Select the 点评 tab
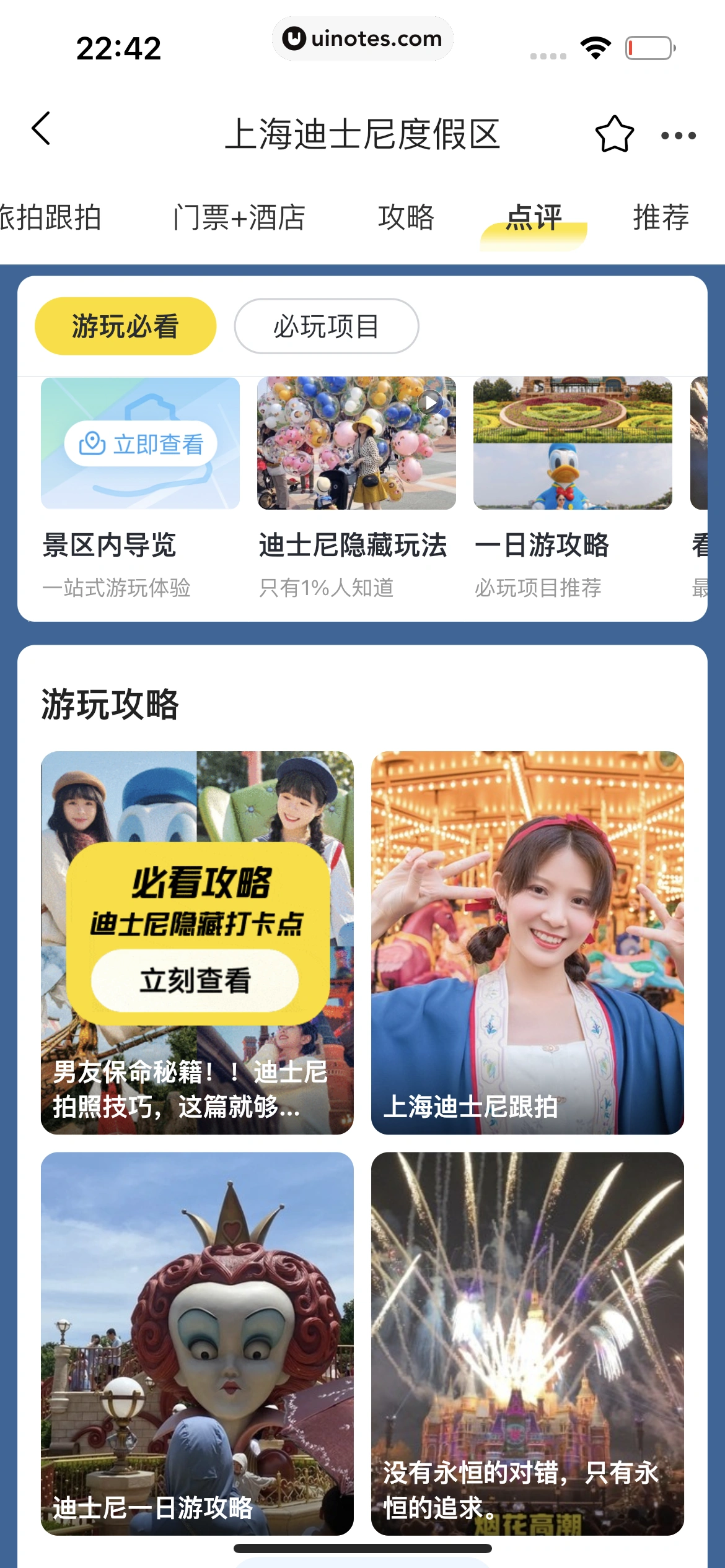725x1568 pixels. (x=534, y=218)
